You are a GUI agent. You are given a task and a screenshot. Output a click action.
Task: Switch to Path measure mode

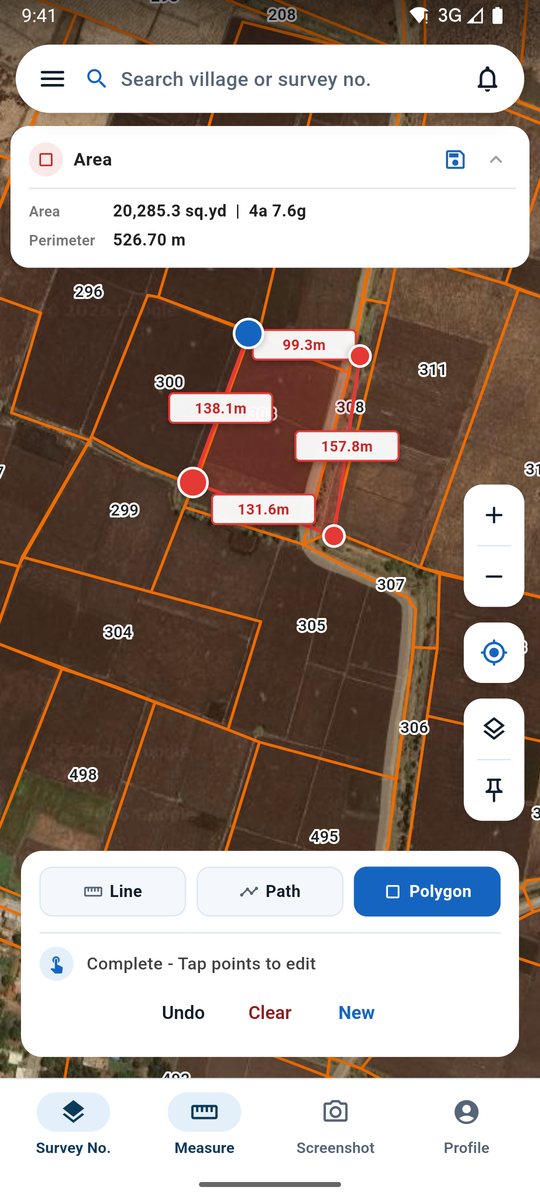pos(270,891)
